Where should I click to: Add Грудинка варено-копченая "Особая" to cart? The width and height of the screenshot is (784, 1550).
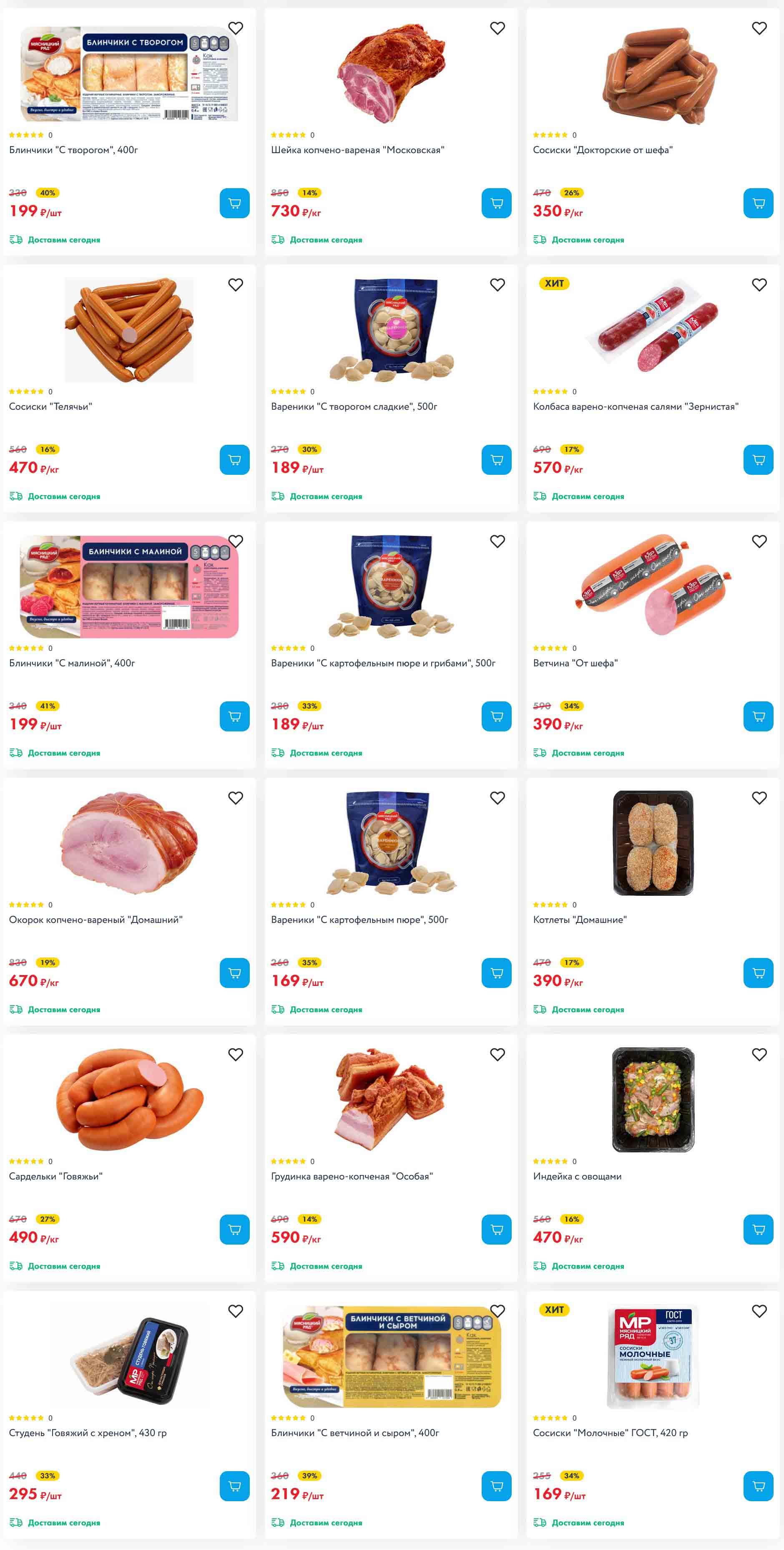point(496,1230)
